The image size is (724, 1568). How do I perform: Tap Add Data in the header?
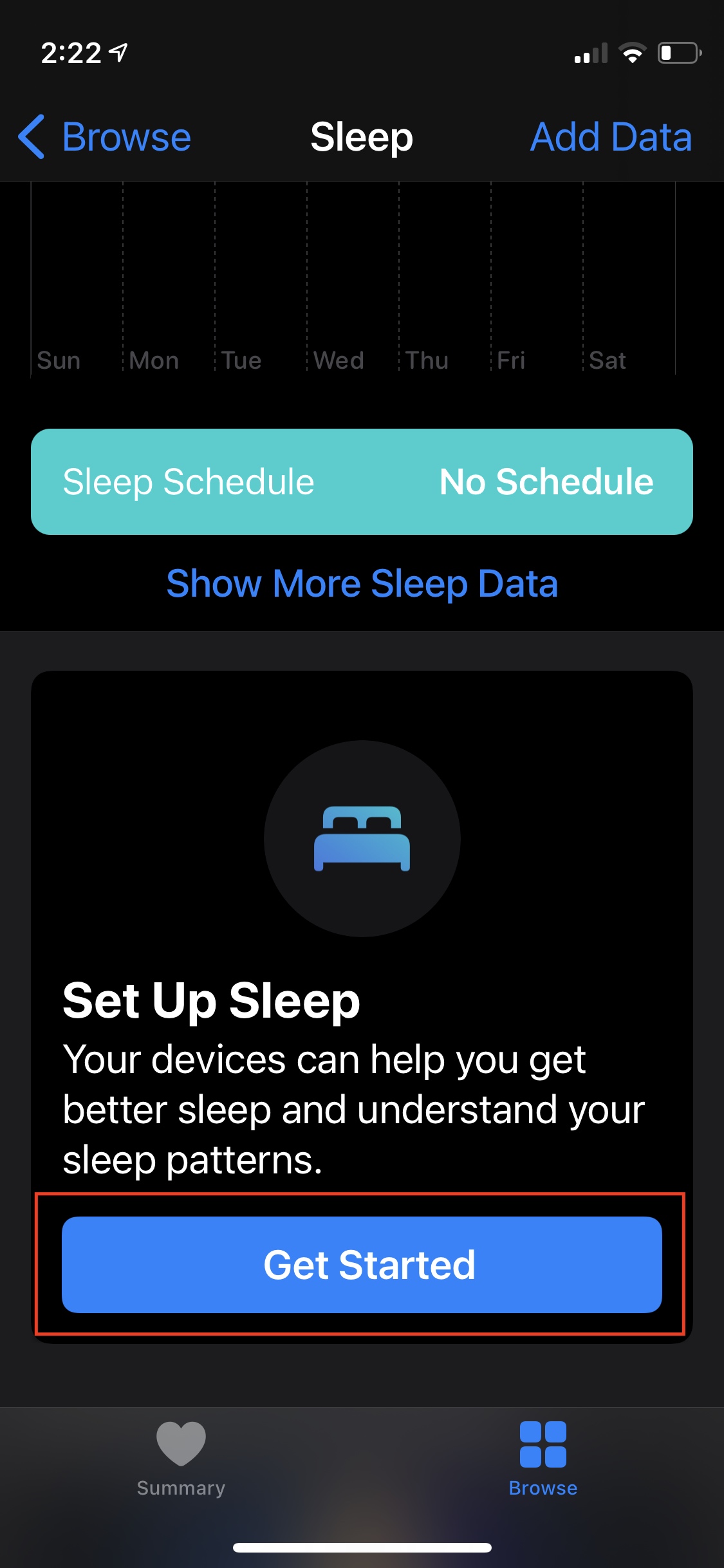pos(611,136)
